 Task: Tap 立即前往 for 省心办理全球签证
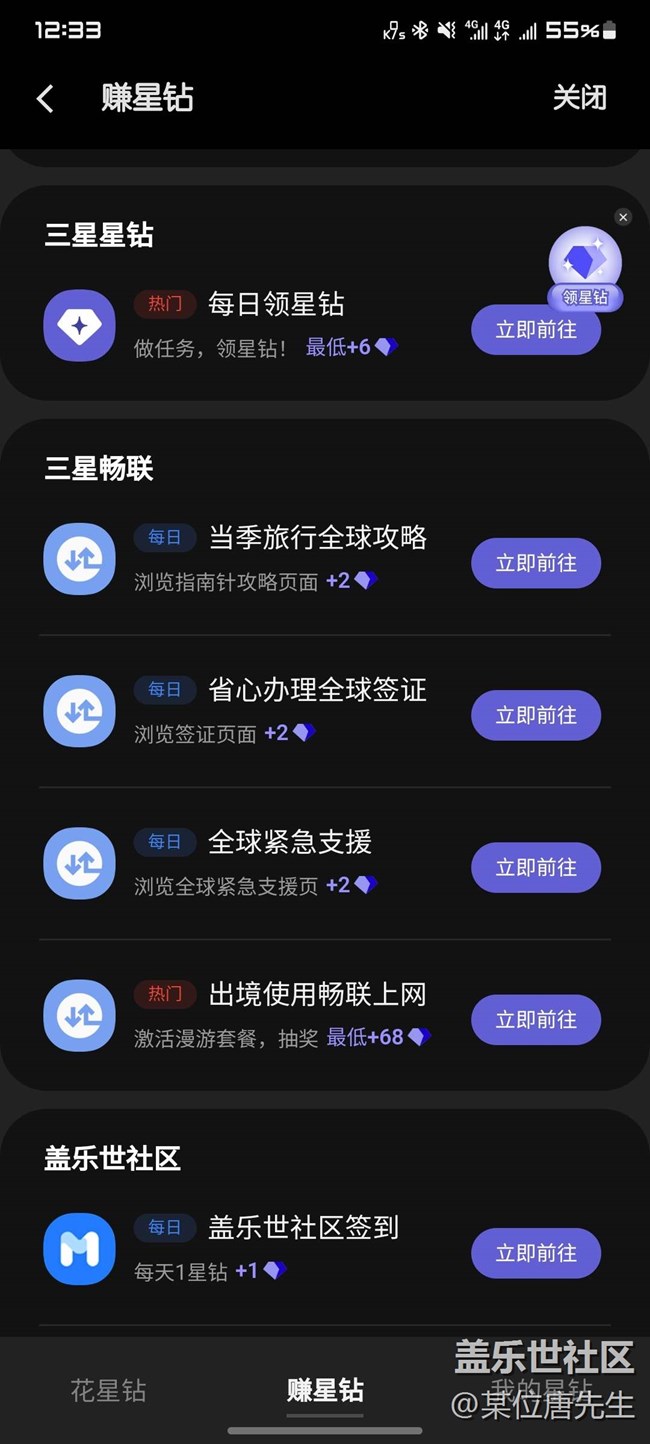pos(536,715)
